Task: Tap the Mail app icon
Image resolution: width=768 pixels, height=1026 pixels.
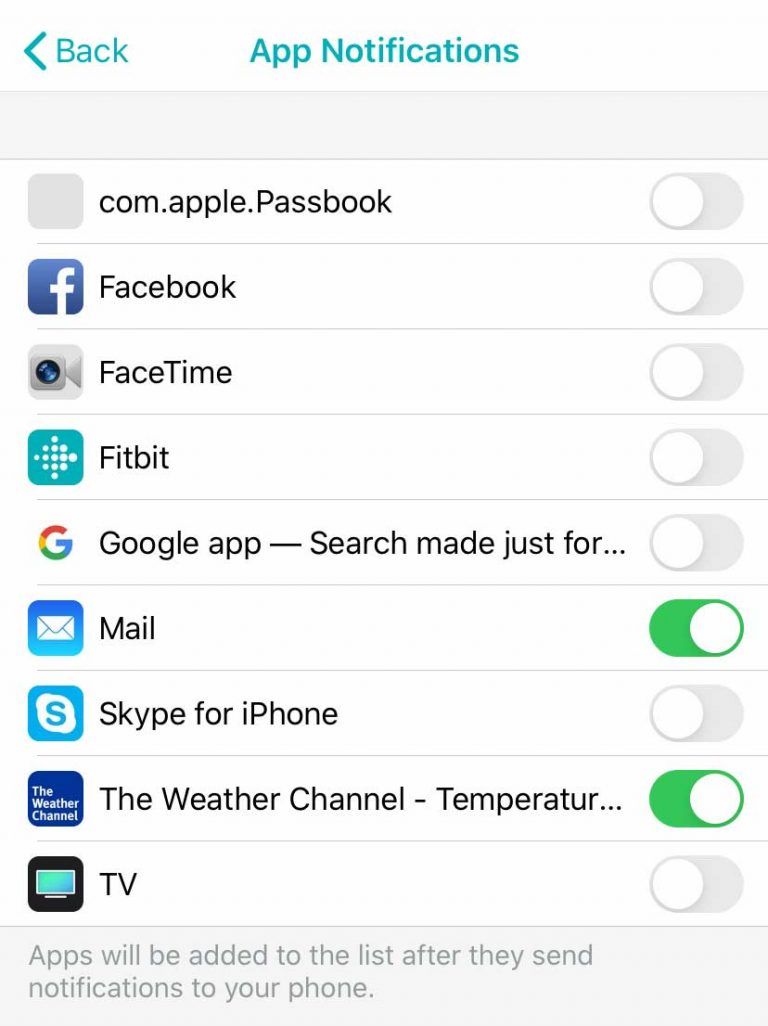Action: tap(55, 628)
